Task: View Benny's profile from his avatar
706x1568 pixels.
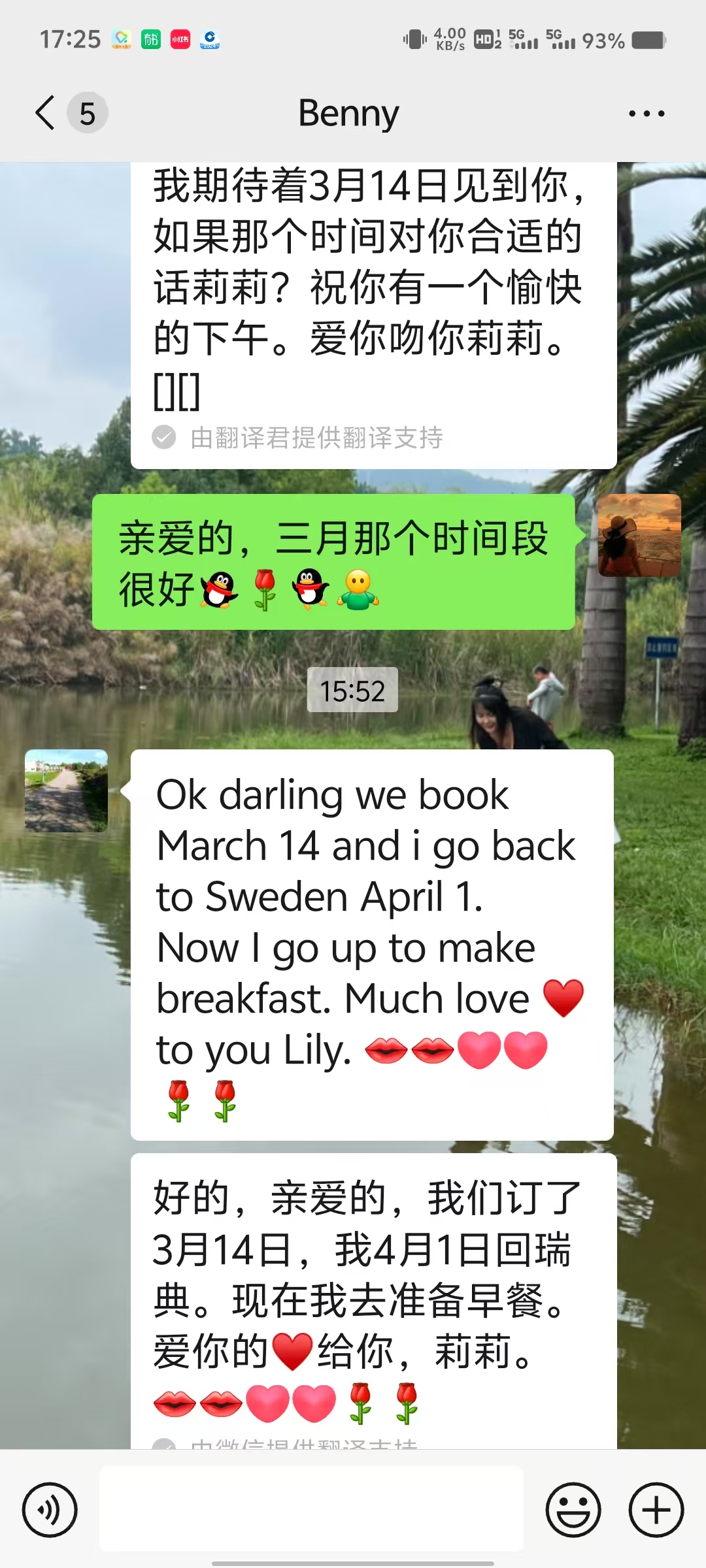Action: pyautogui.click(x=66, y=791)
